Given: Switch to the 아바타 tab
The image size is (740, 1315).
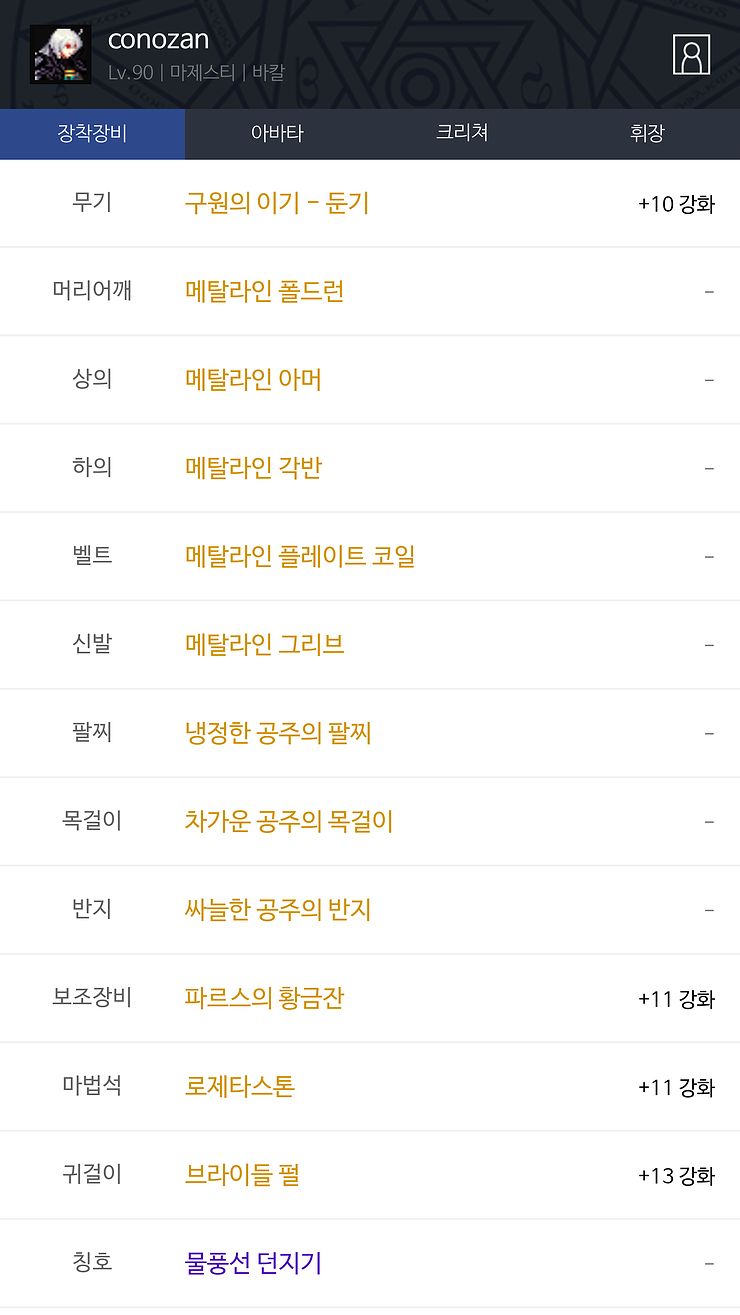Looking at the screenshot, I should (x=277, y=134).
